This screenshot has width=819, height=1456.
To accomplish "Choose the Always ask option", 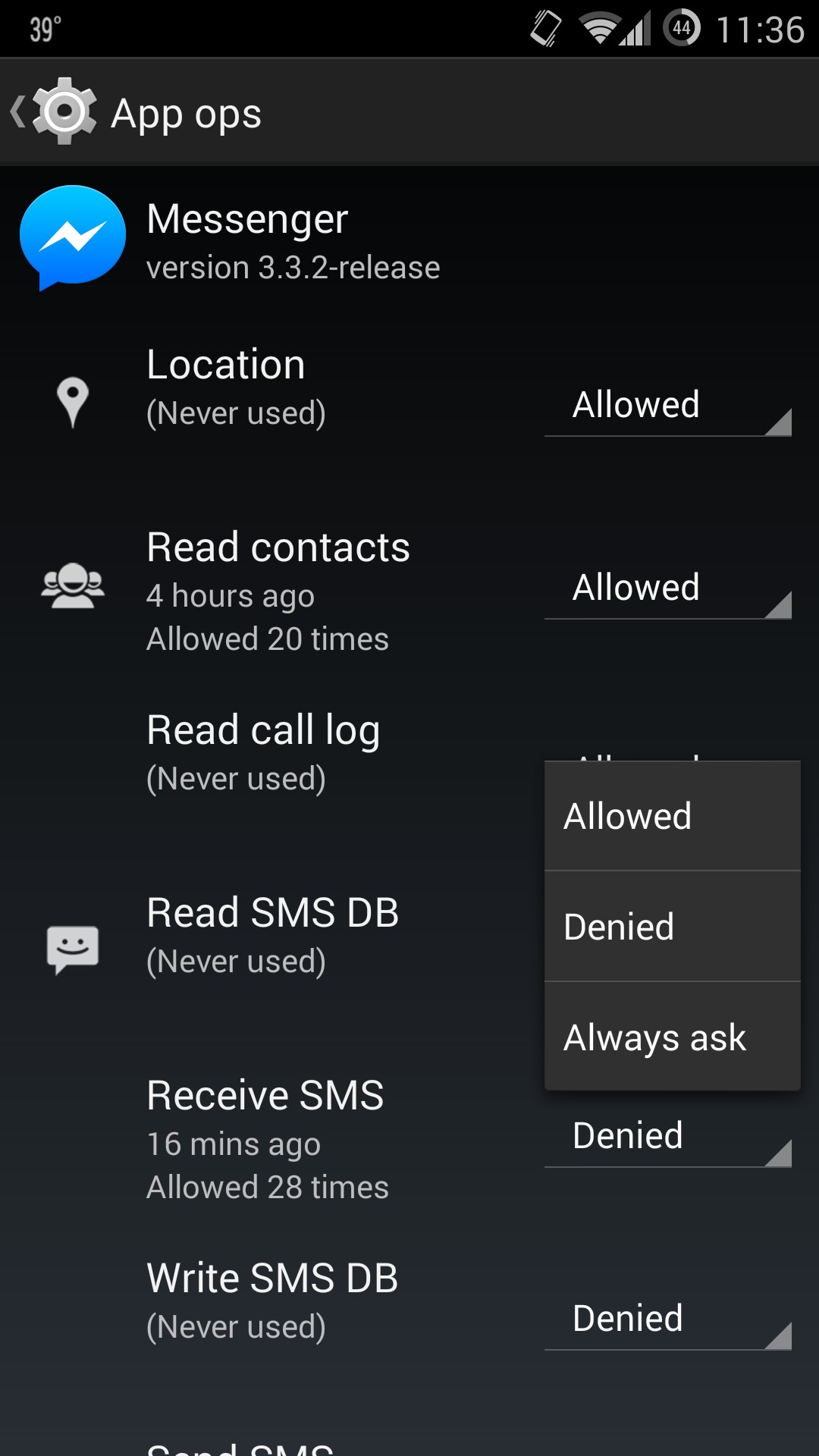I will (x=672, y=1037).
